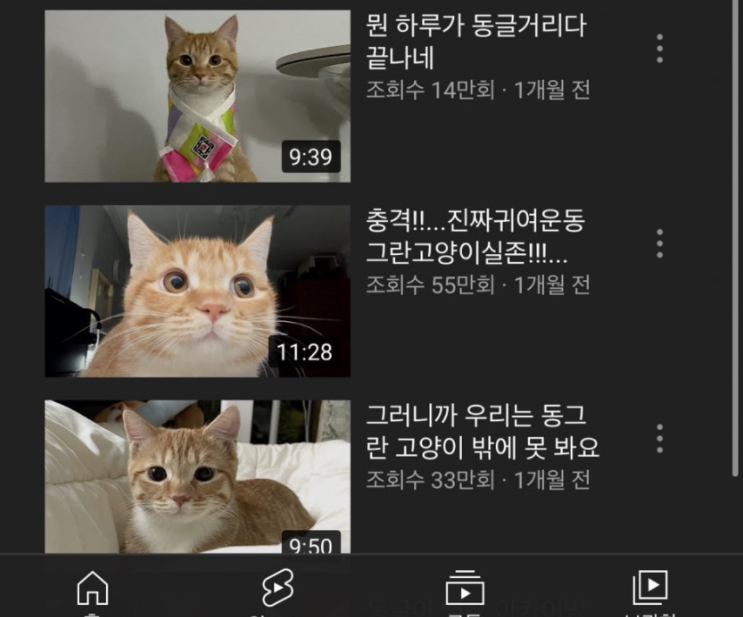Open more options for the '충격!!...' video
743x617 pixels.
pos(659,243)
